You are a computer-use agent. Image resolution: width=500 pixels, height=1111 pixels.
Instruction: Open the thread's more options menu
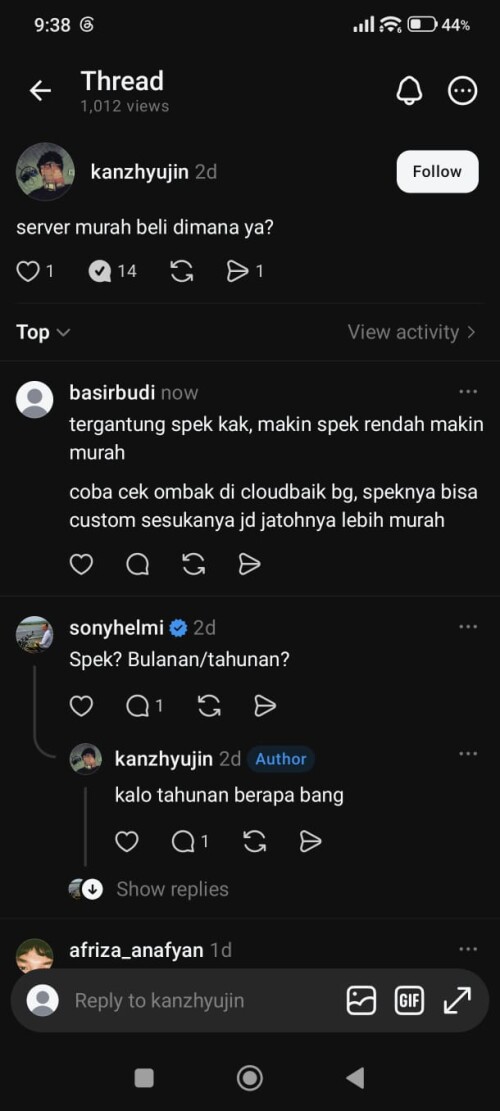463,91
